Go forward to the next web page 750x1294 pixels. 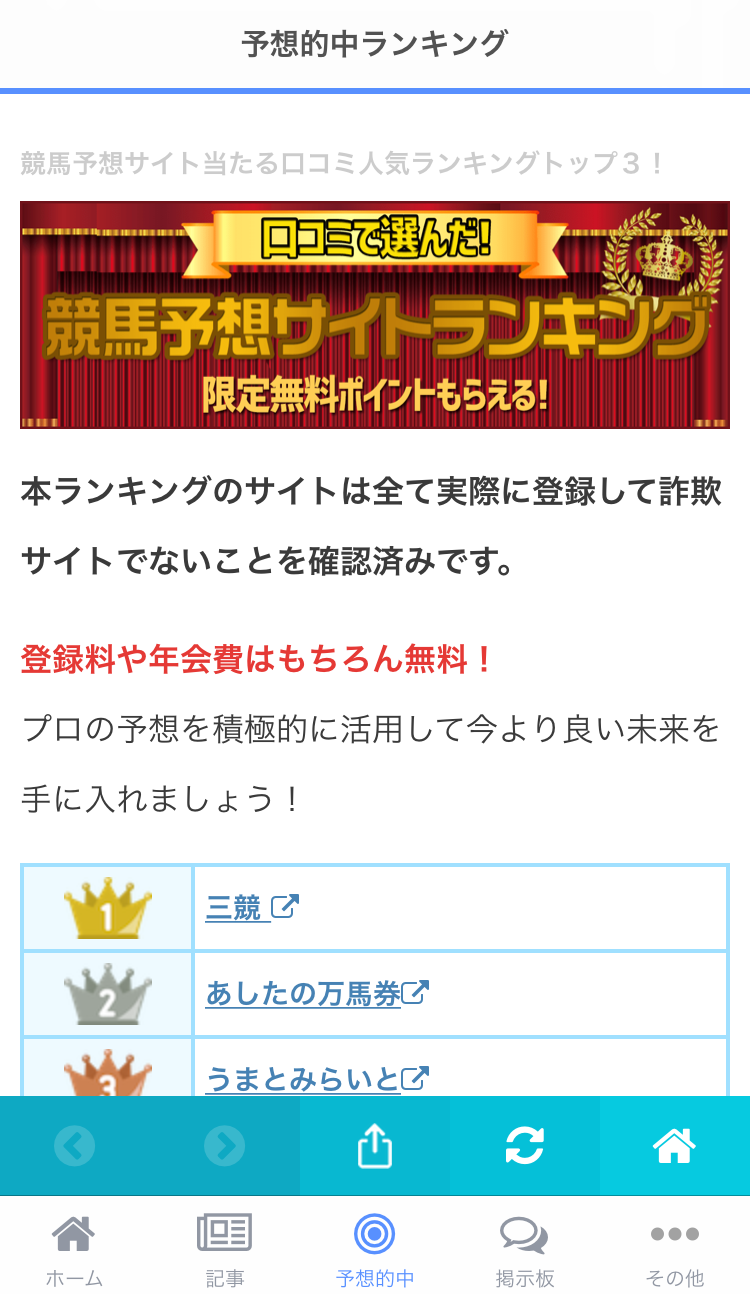(224, 1146)
